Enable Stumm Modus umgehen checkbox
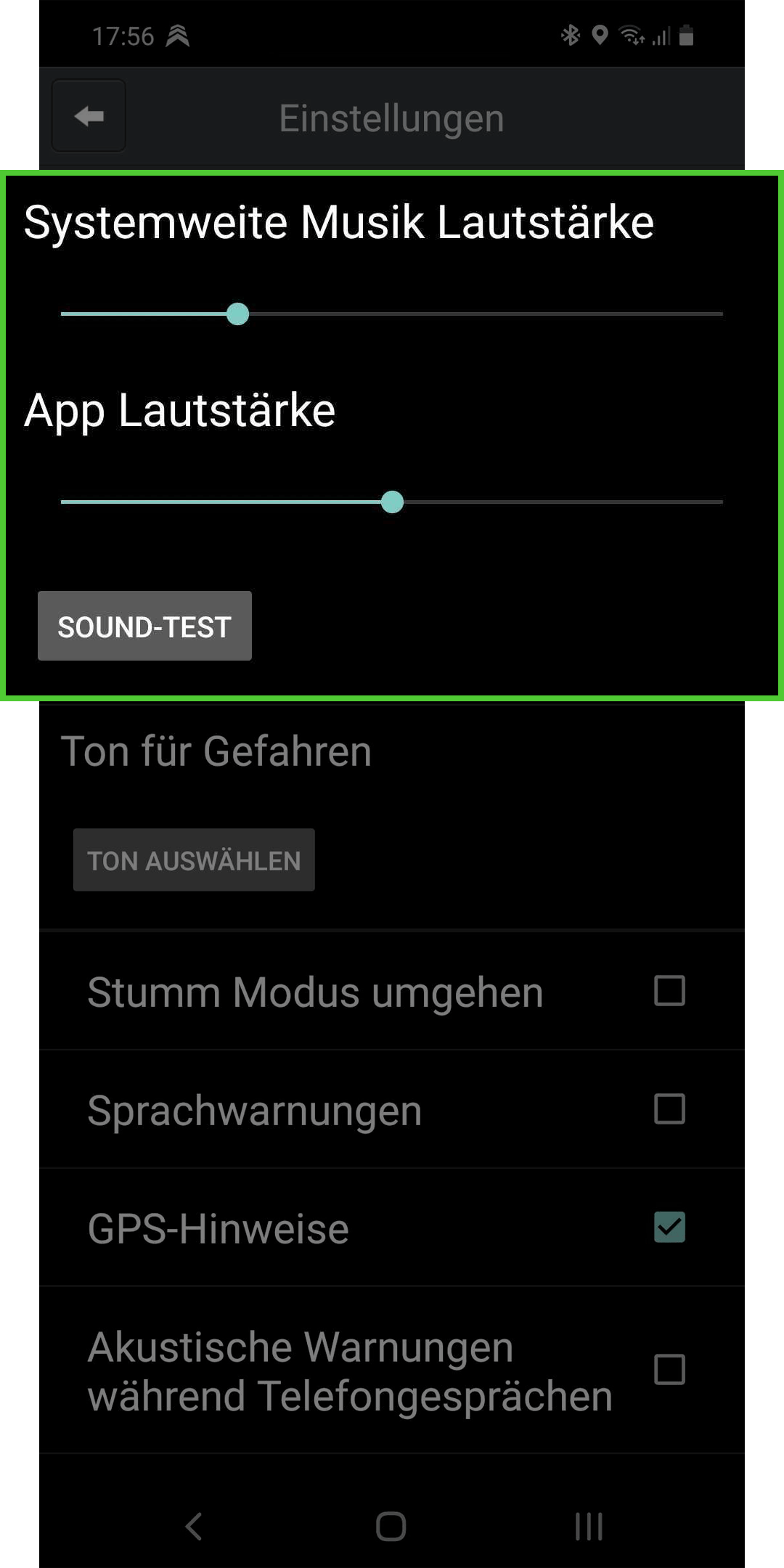Screen dimensions: 784x1568 click(669, 991)
